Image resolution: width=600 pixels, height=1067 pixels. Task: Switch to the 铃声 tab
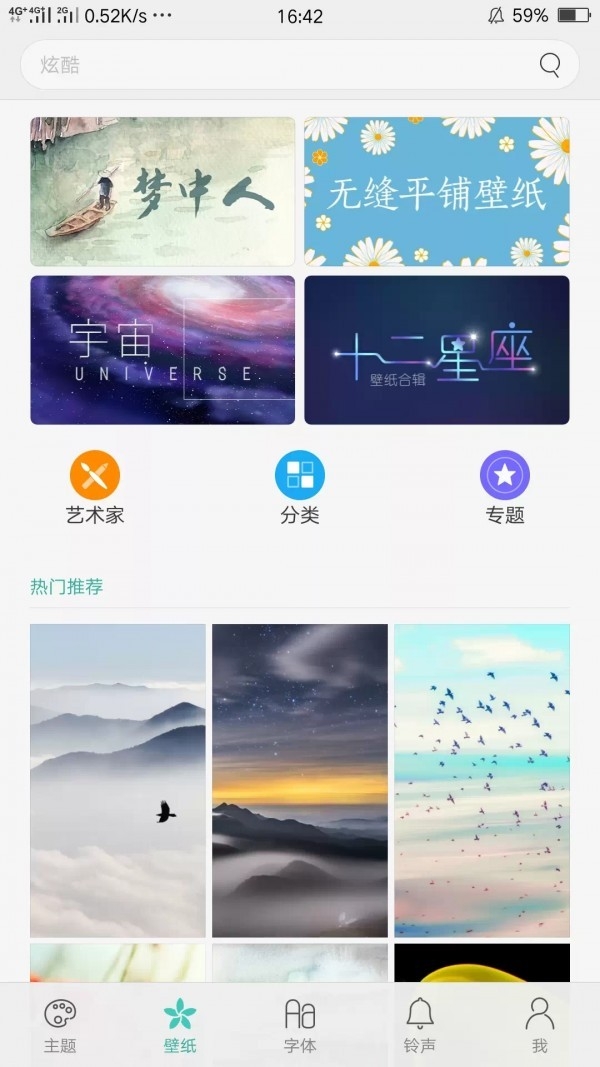click(420, 1026)
